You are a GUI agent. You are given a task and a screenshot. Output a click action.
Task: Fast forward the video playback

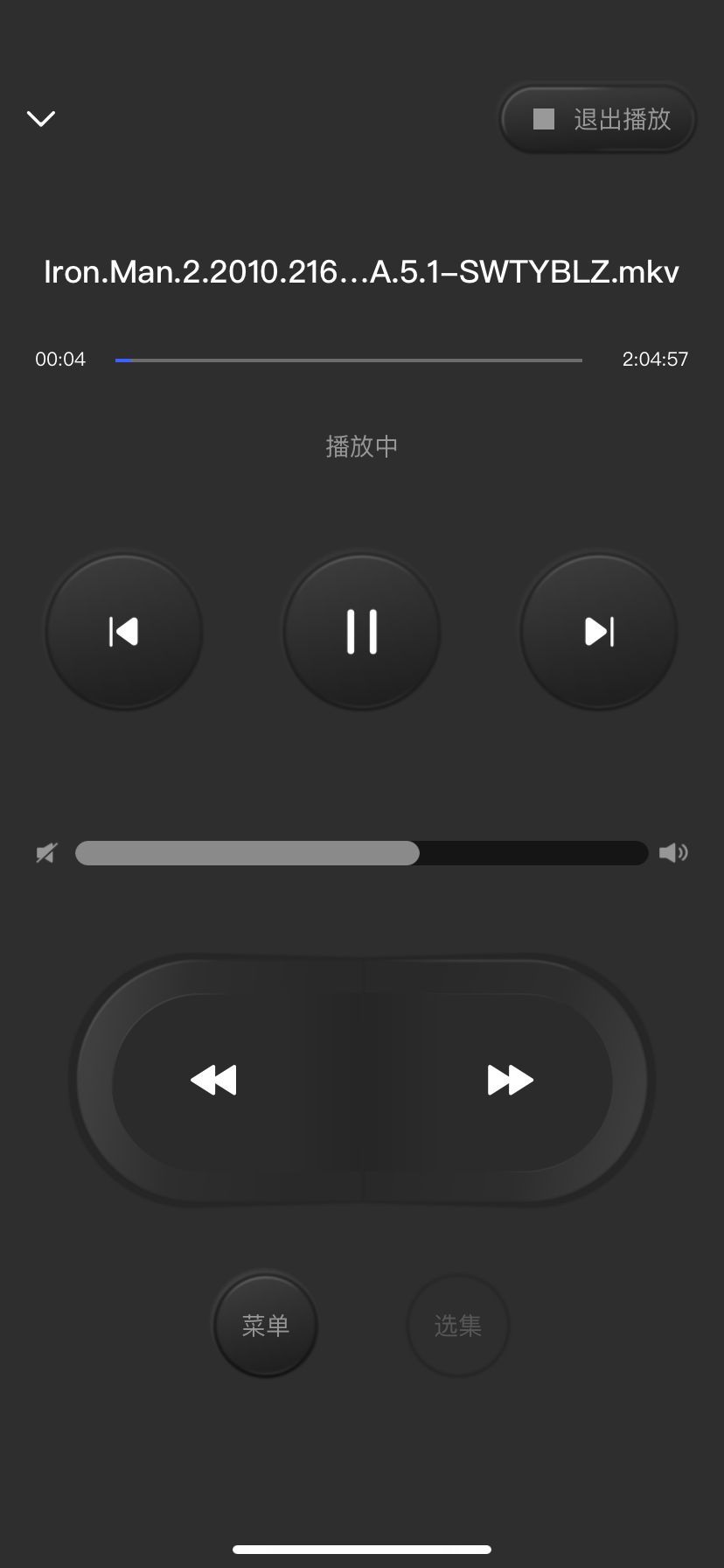pyautogui.click(x=510, y=1080)
